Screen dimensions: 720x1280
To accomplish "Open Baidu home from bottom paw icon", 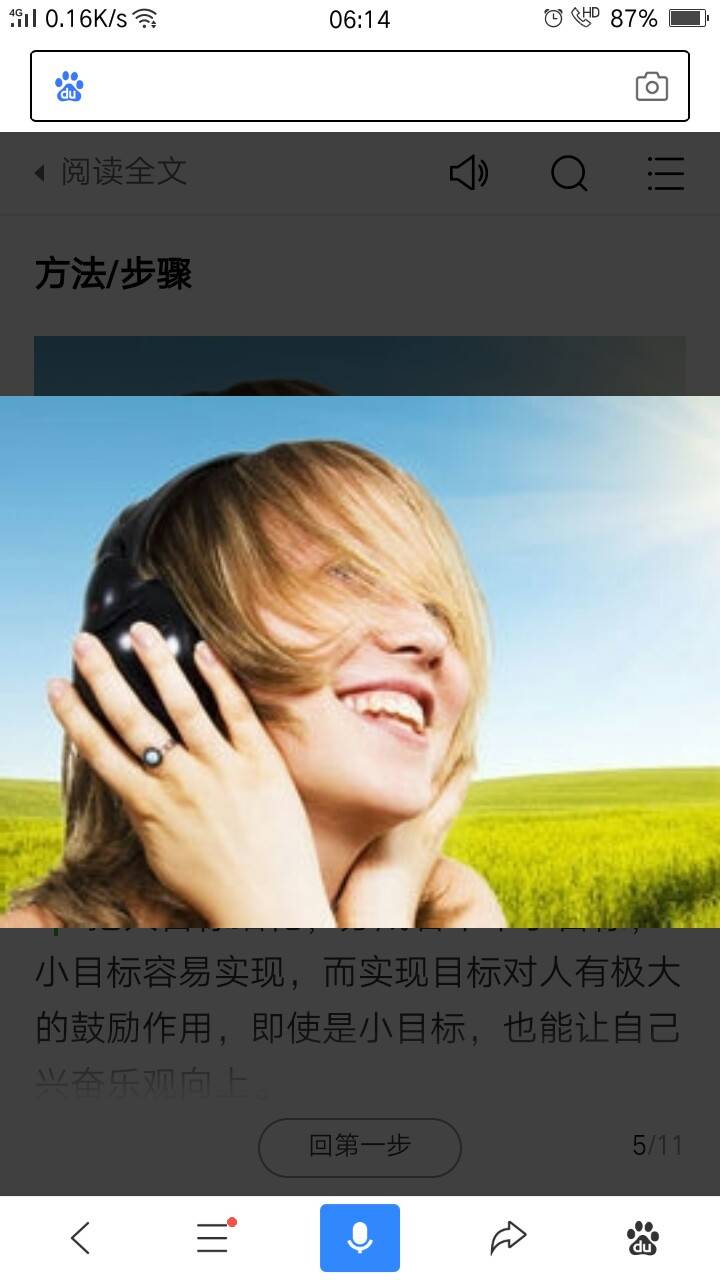I will (643, 1238).
